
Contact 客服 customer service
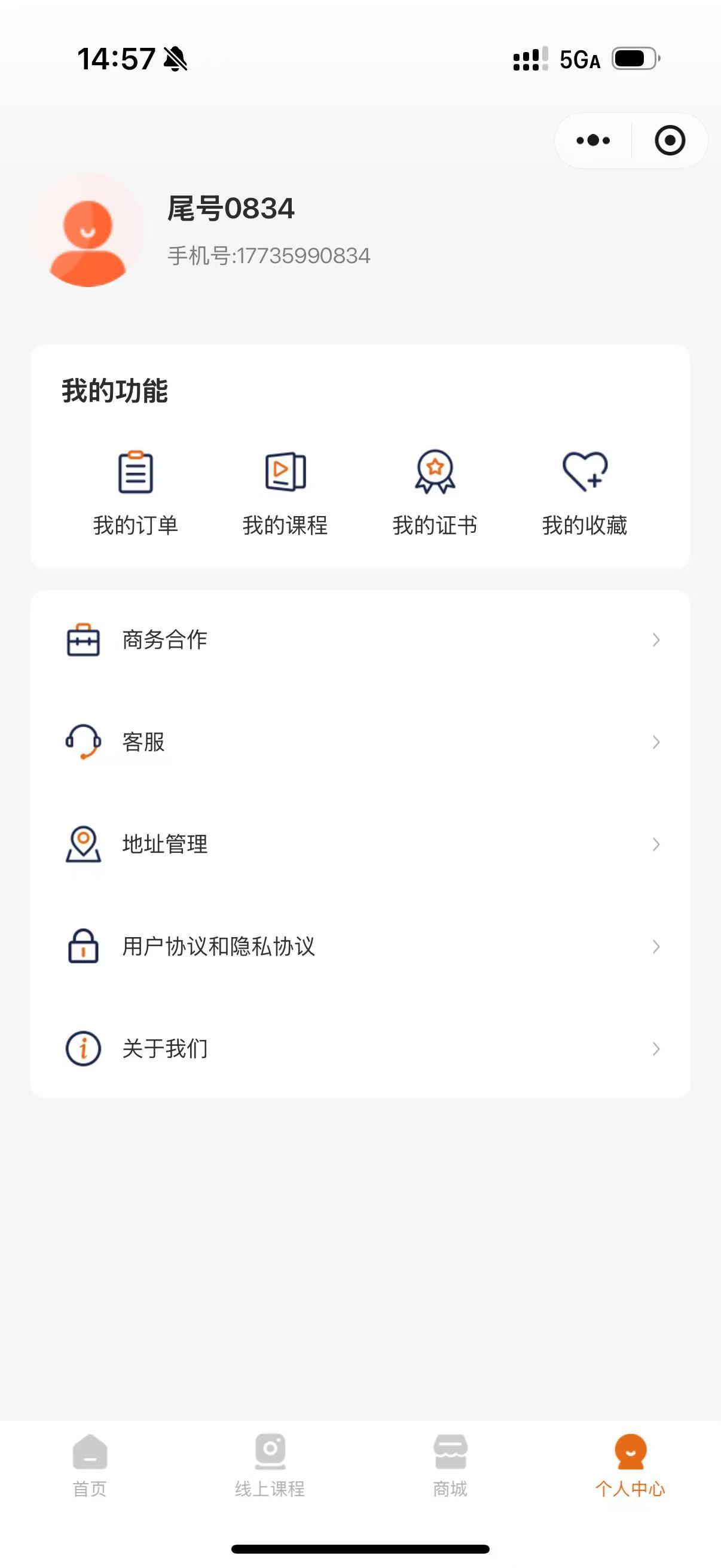[360, 742]
